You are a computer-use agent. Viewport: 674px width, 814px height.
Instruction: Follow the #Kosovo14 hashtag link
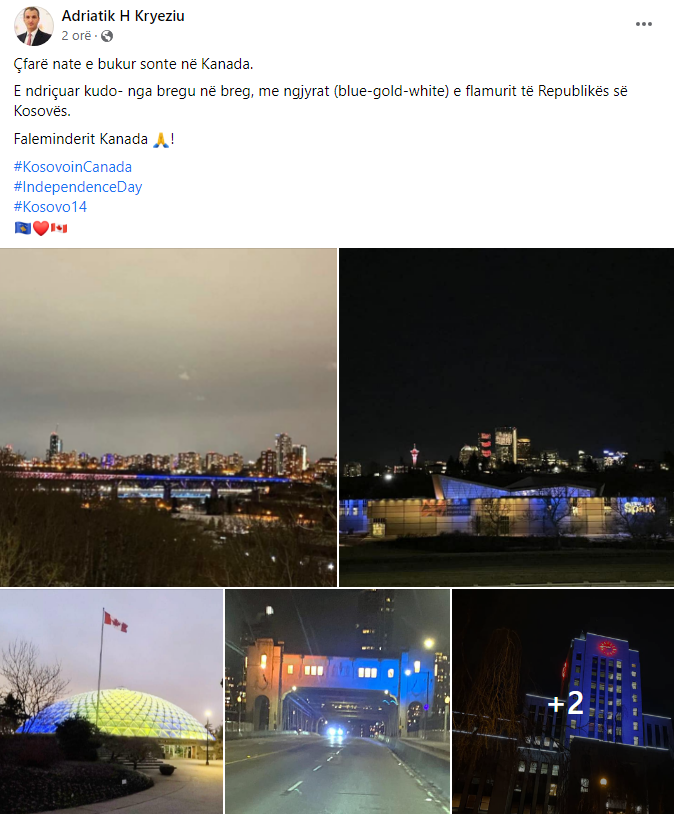[51, 207]
